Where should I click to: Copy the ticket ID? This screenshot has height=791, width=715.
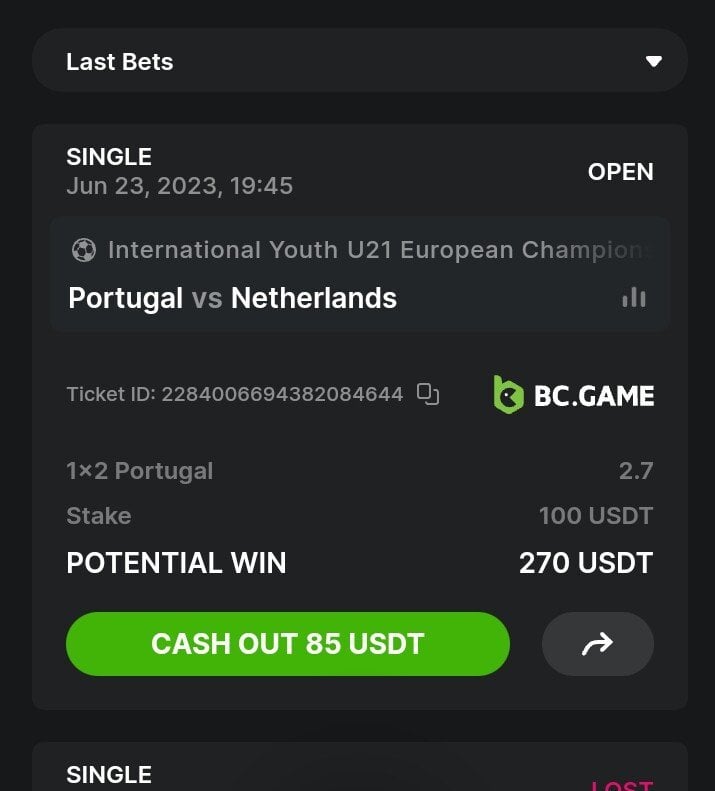pos(428,394)
